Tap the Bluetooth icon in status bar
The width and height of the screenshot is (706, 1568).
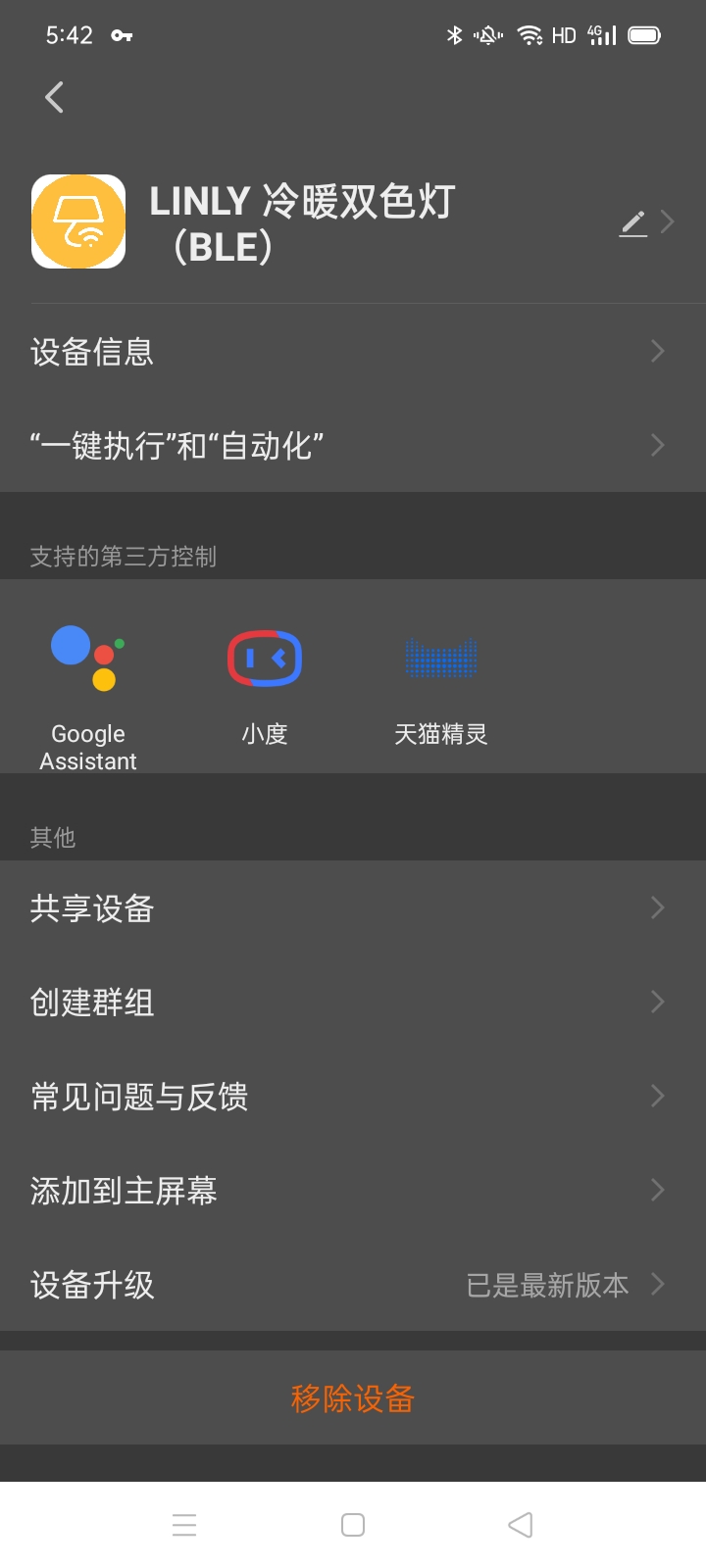[x=453, y=34]
